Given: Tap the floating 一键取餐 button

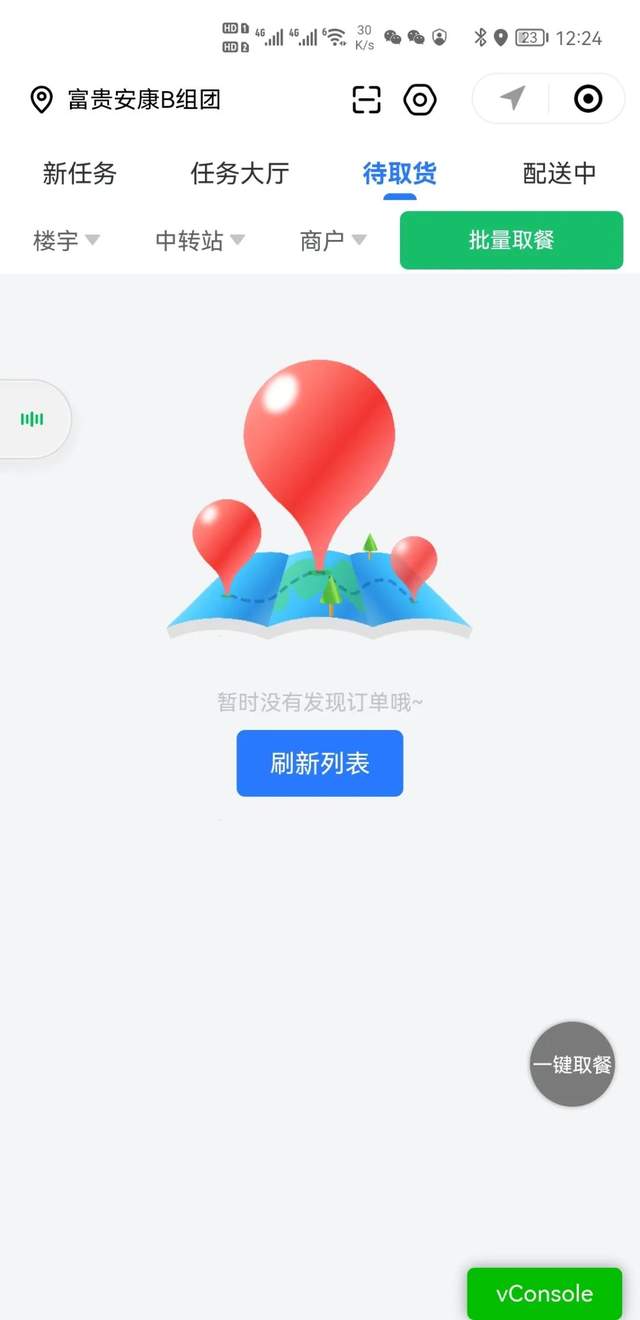Looking at the screenshot, I should pyautogui.click(x=572, y=1064).
